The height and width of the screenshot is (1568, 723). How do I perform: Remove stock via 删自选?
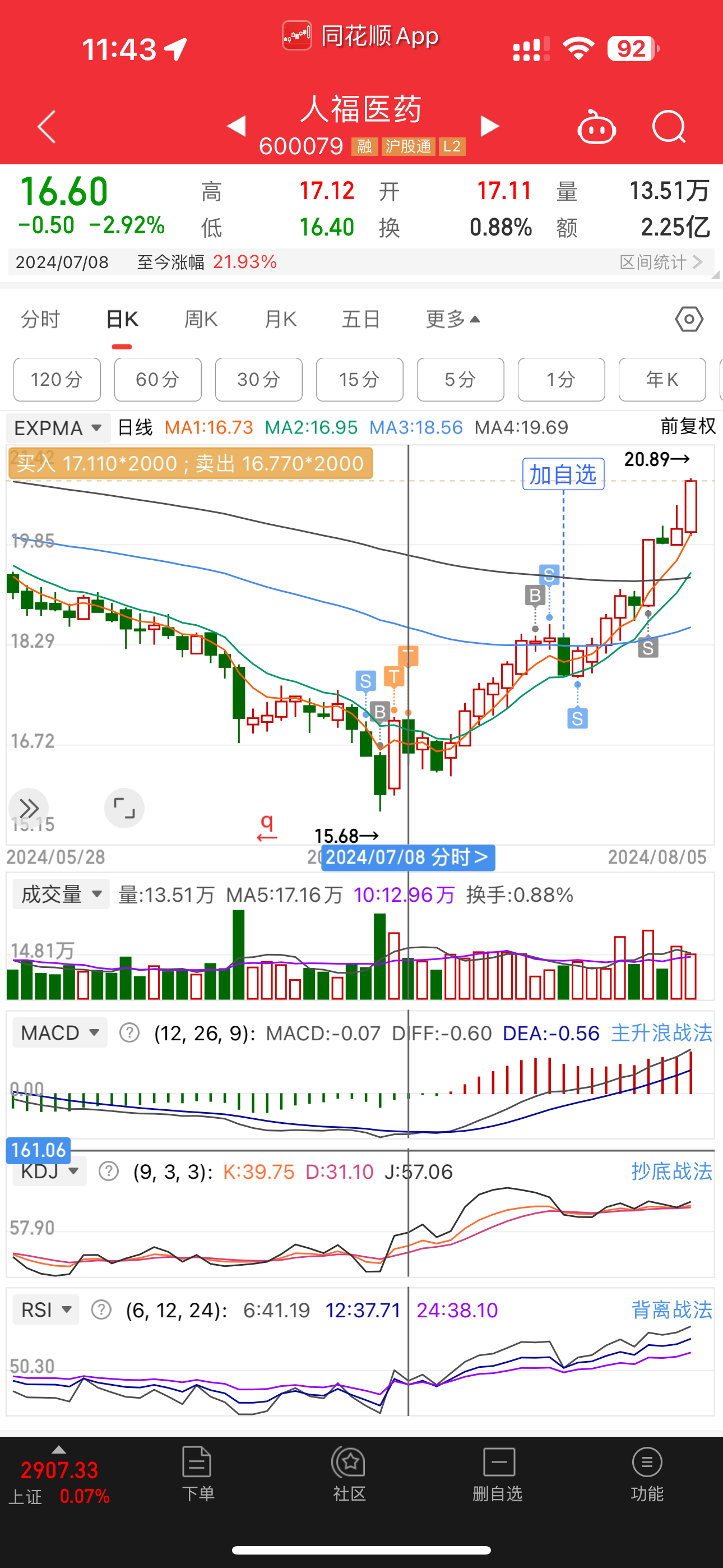[x=498, y=1473]
